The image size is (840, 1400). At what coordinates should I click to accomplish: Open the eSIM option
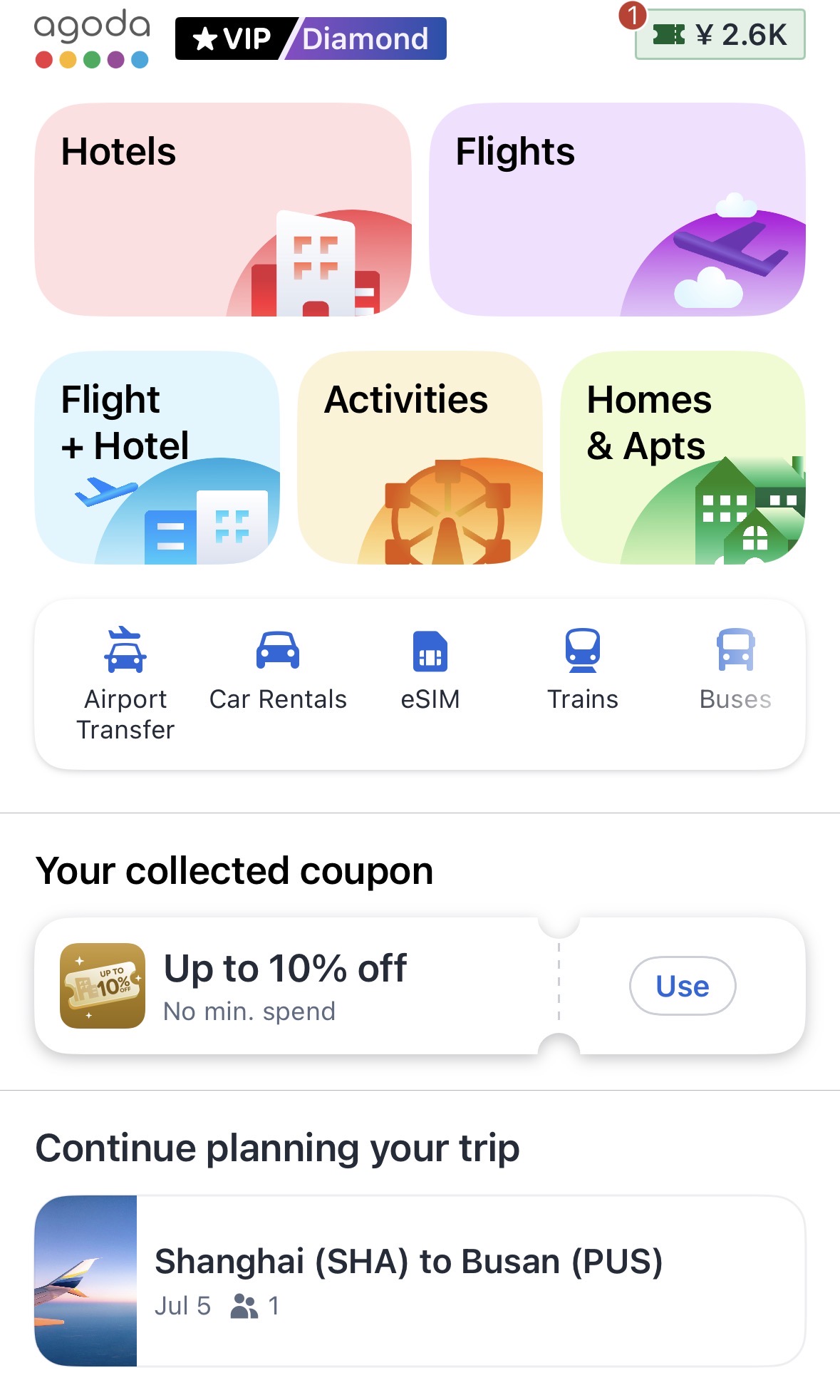[x=430, y=670]
